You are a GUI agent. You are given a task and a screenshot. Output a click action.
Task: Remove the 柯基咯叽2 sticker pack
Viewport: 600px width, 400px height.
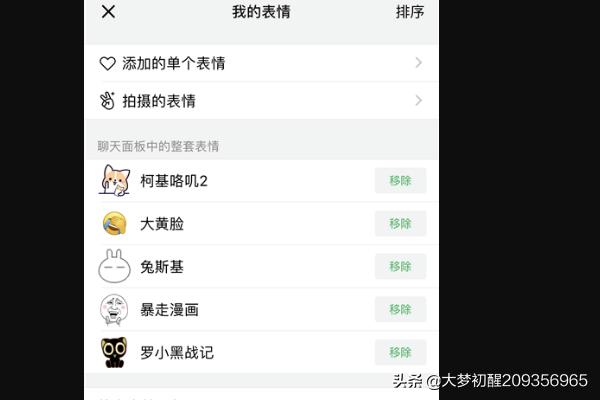400,181
